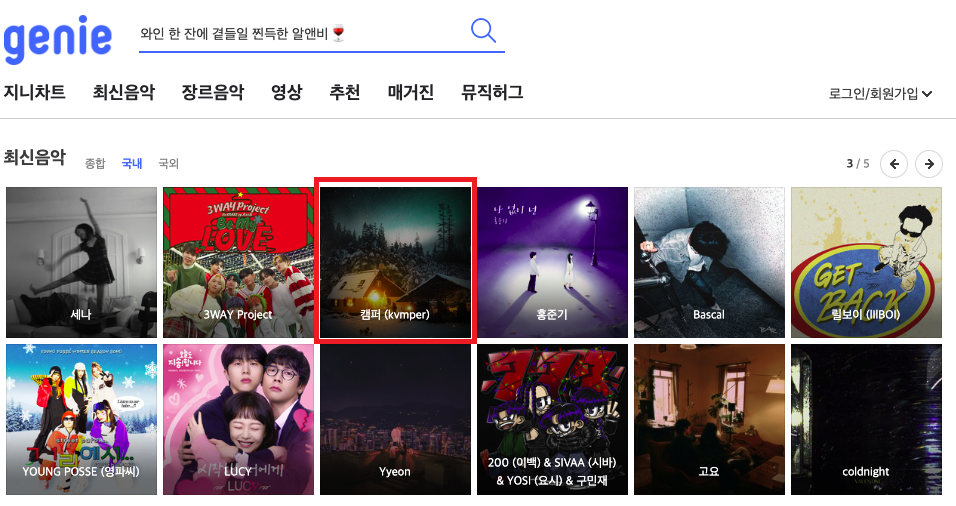The height and width of the screenshot is (506, 956).
Task: Open the 캠퍼 (kvmper) album
Action: 395,262
